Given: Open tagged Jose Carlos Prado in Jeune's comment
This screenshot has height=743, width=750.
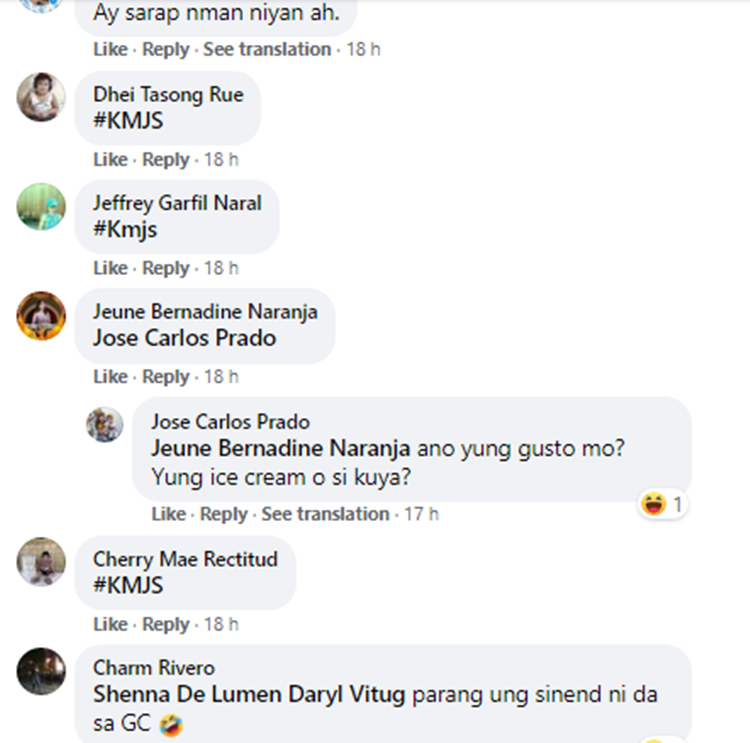Looking at the screenshot, I should (184, 338).
